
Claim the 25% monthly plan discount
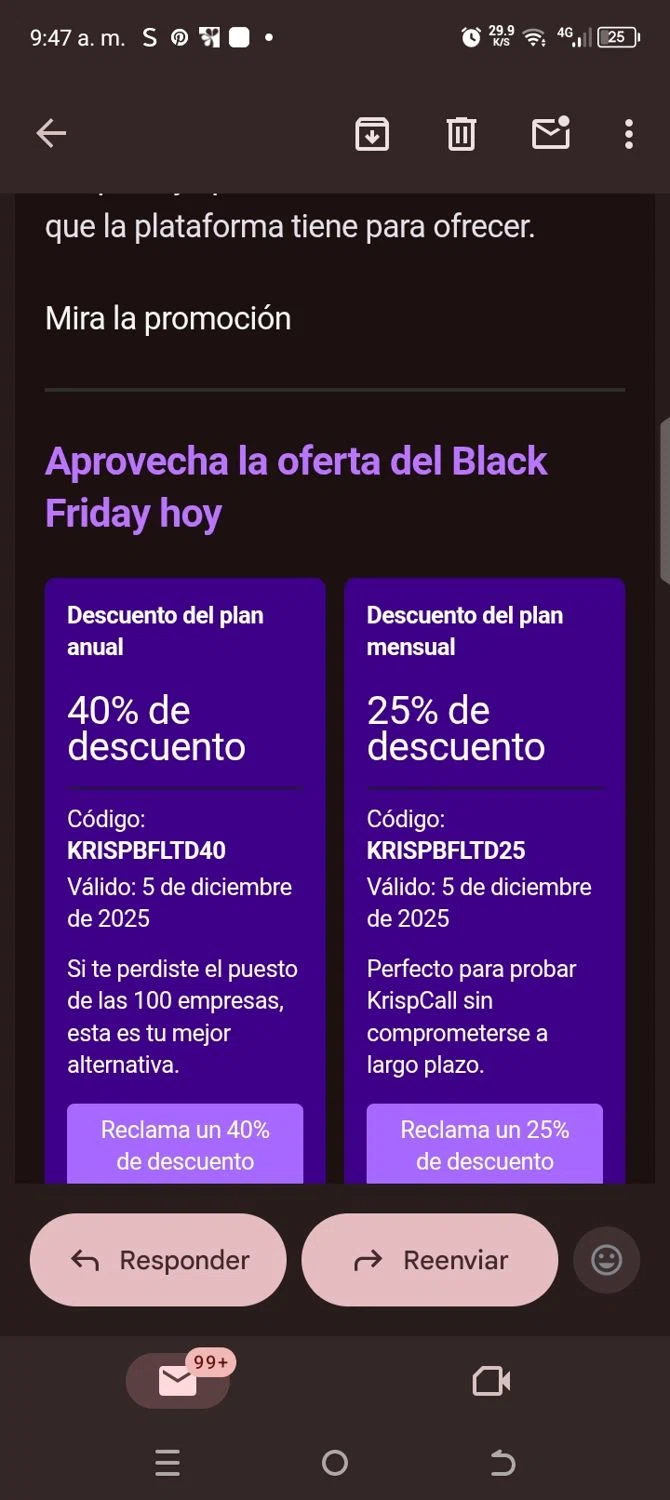pos(484,1145)
